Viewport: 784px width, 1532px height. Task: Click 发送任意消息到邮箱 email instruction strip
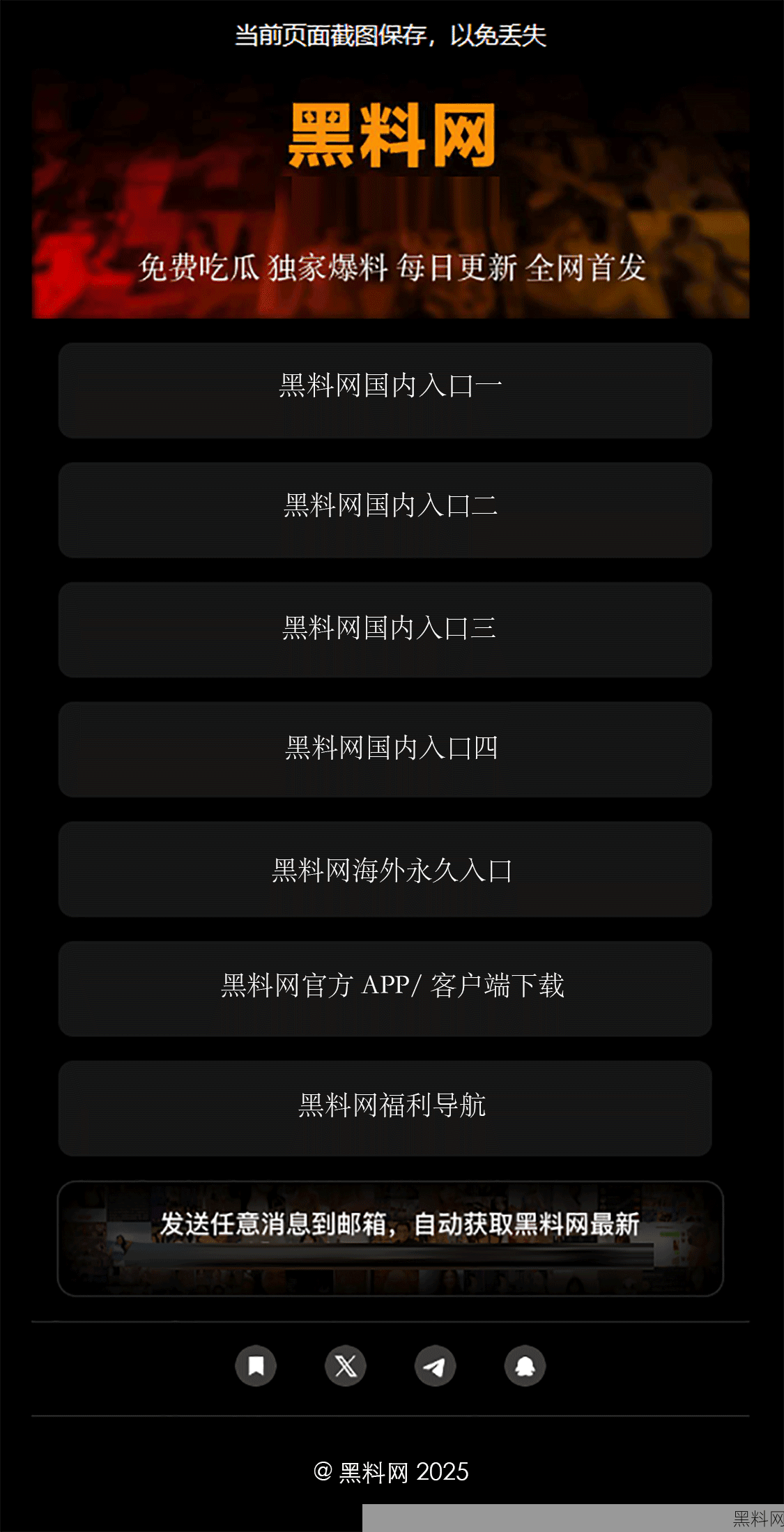pyautogui.click(x=402, y=1223)
